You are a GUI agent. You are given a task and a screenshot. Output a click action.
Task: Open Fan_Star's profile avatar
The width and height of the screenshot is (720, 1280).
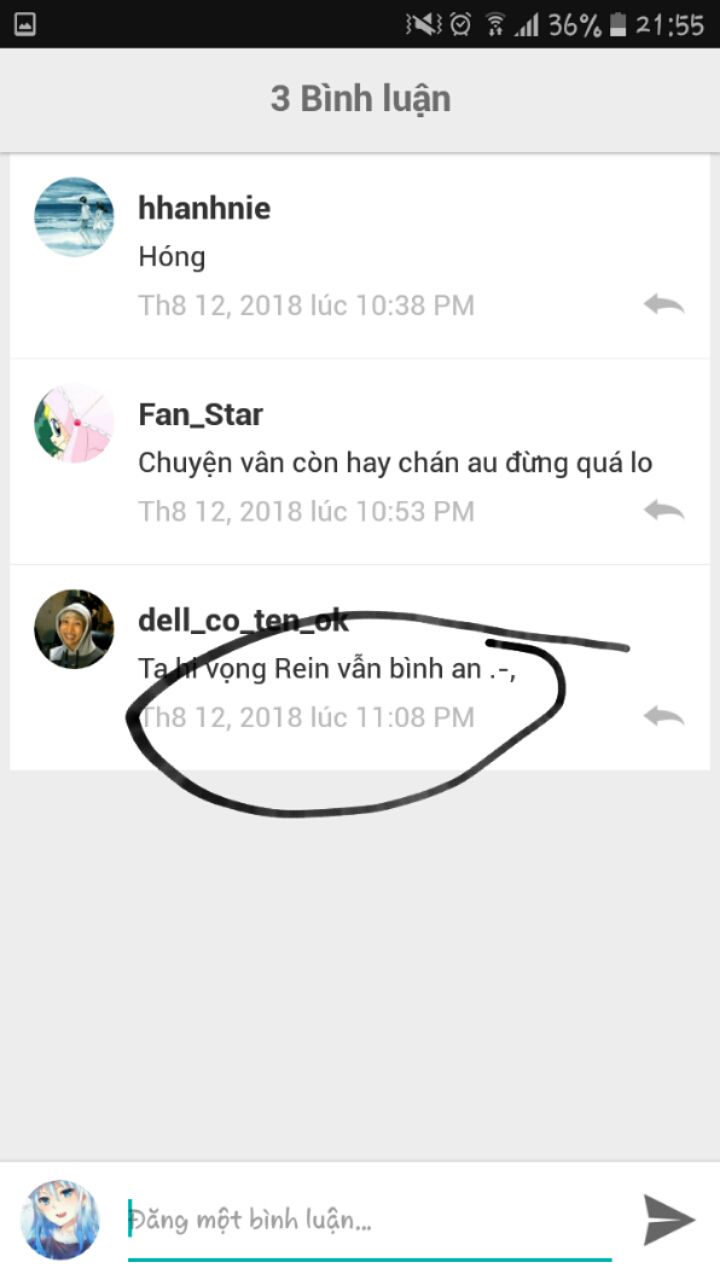click(74, 423)
